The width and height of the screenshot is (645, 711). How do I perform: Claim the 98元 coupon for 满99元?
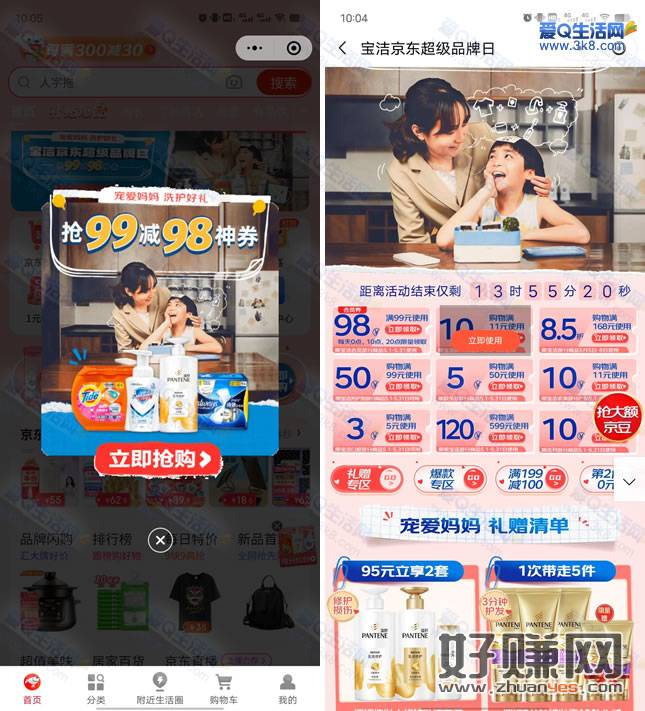pos(401,329)
